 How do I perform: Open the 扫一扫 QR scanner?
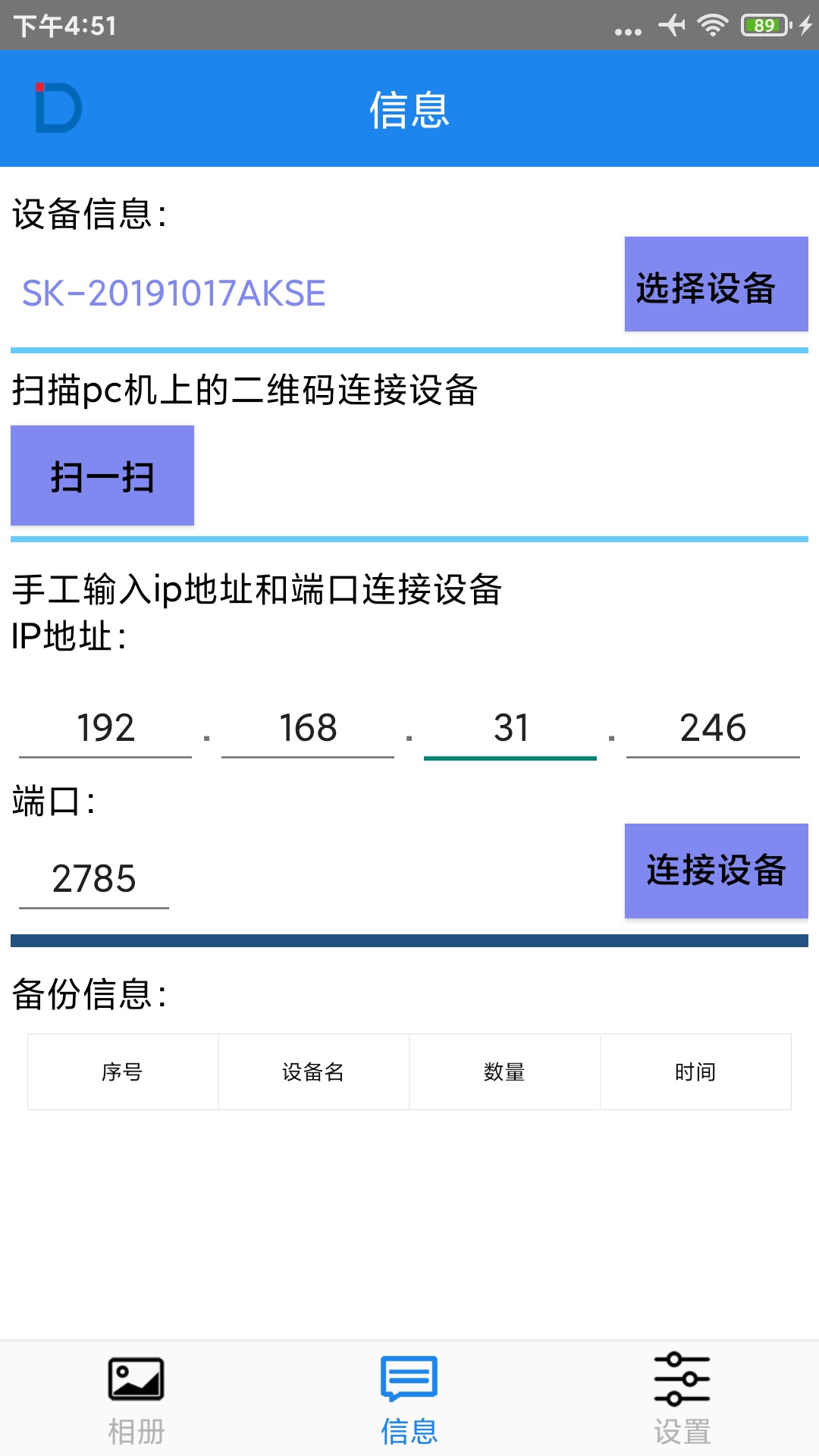(102, 475)
